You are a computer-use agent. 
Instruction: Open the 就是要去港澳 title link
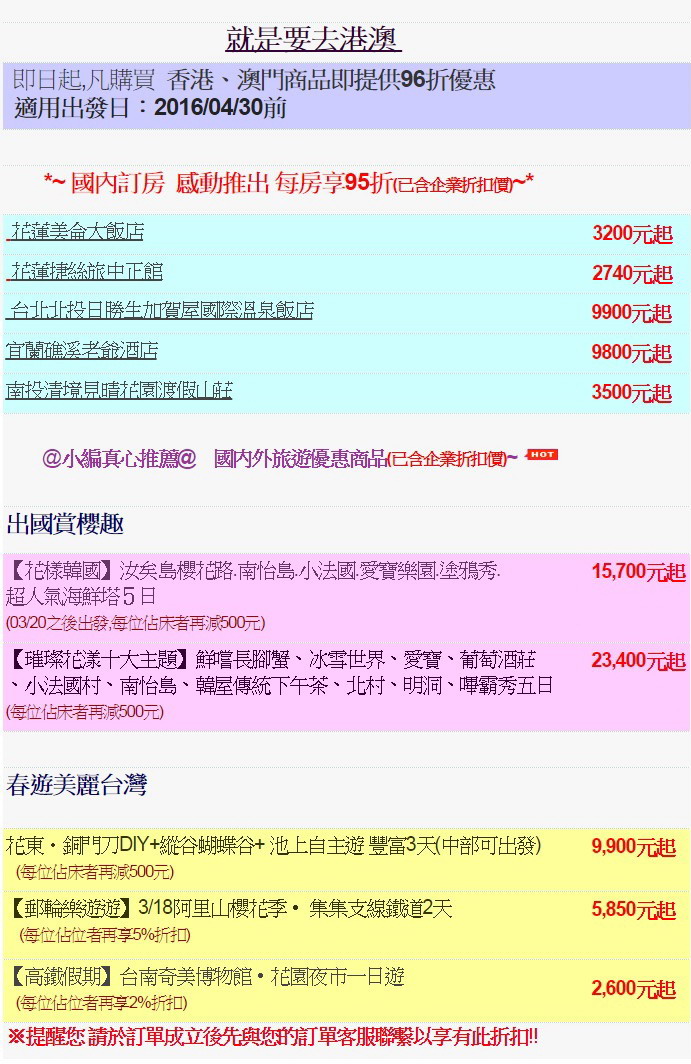click(313, 39)
